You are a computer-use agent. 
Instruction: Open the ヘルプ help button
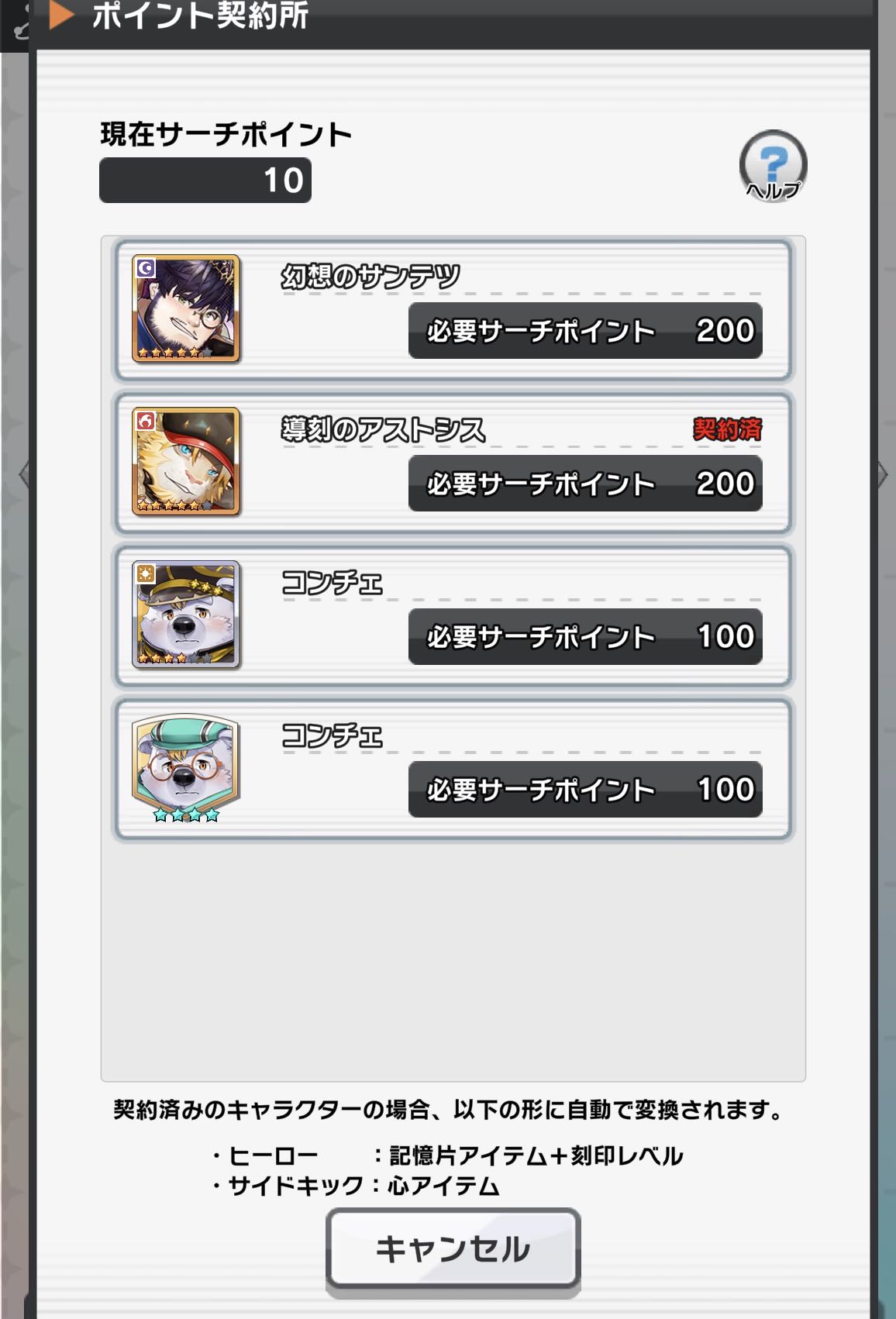[x=772, y=166]
